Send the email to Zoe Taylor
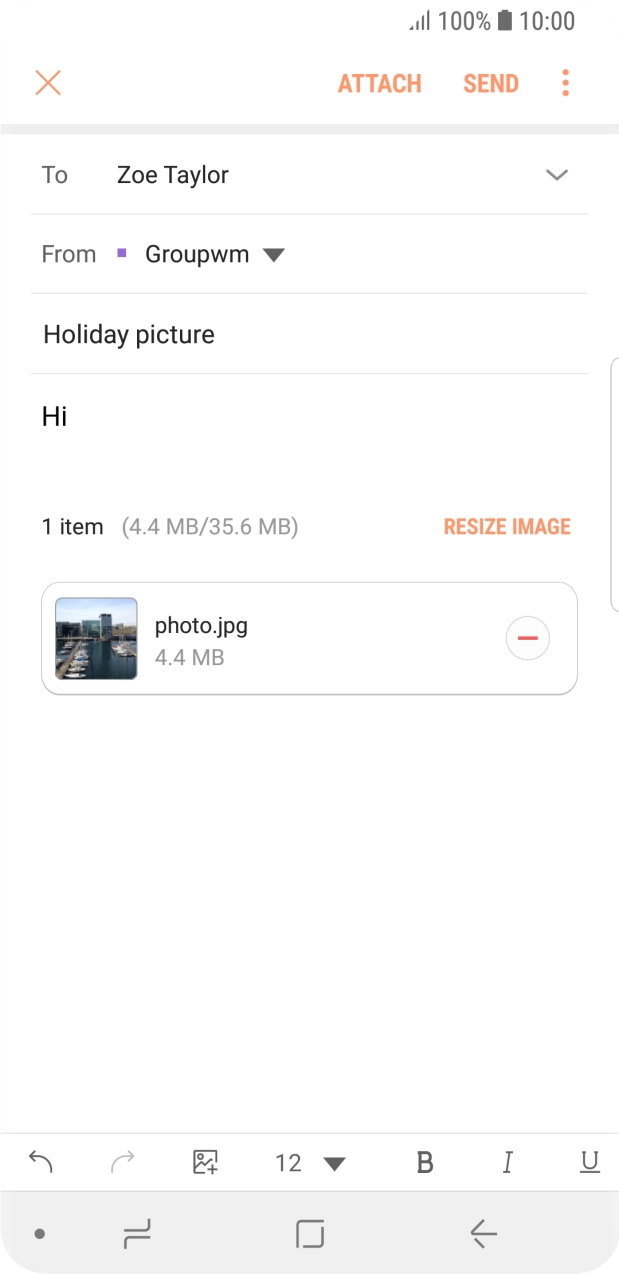619x1274 pixels. pyautogui.click(x=490, y=84)
